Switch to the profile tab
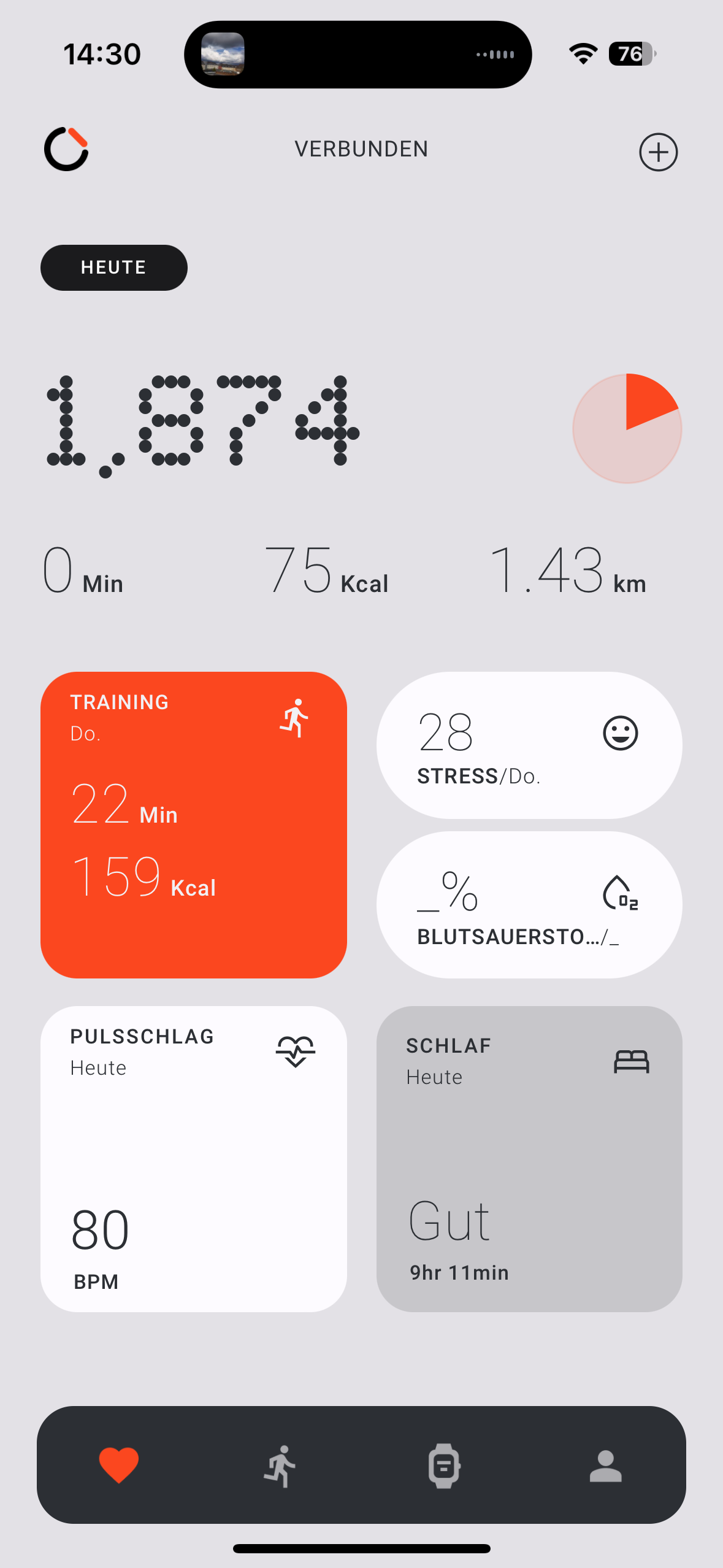Viewport: 723px width, 1568px height. coord(605,1465)
